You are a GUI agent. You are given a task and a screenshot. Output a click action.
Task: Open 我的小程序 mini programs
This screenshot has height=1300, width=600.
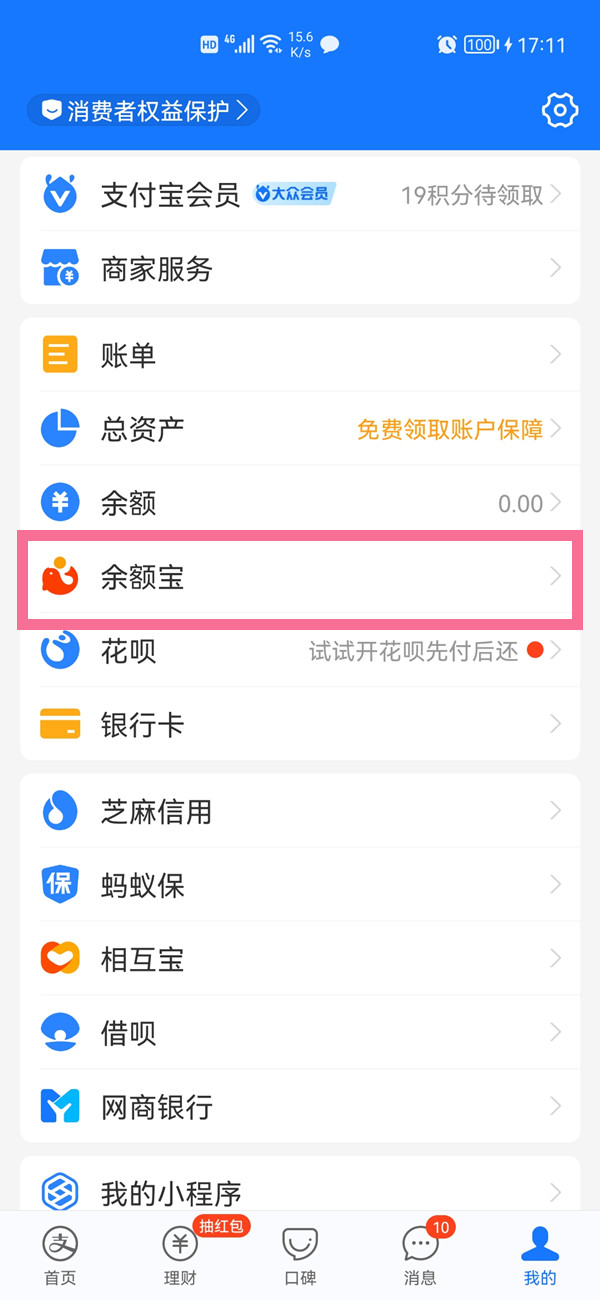(300, 1191)
